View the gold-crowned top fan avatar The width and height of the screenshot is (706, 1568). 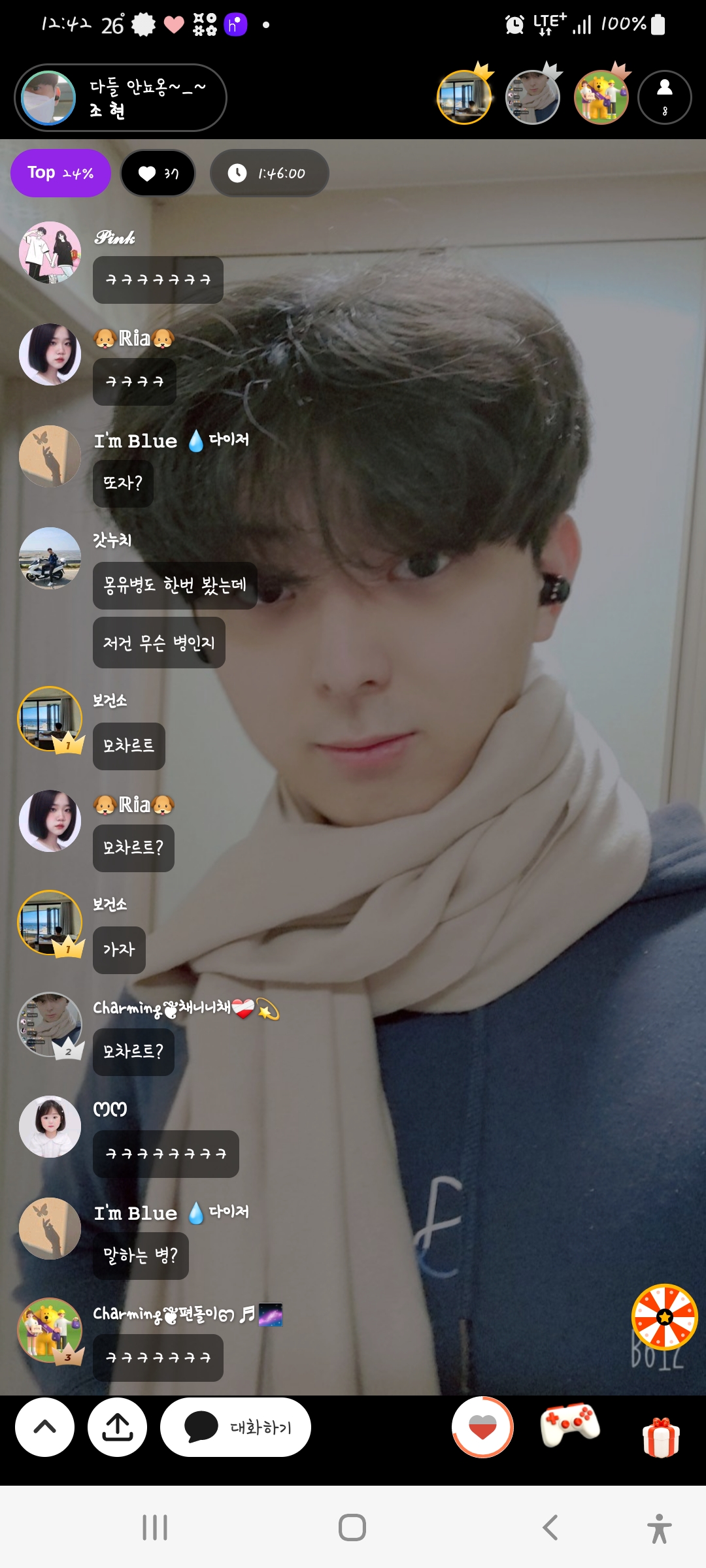pos(464,97)
